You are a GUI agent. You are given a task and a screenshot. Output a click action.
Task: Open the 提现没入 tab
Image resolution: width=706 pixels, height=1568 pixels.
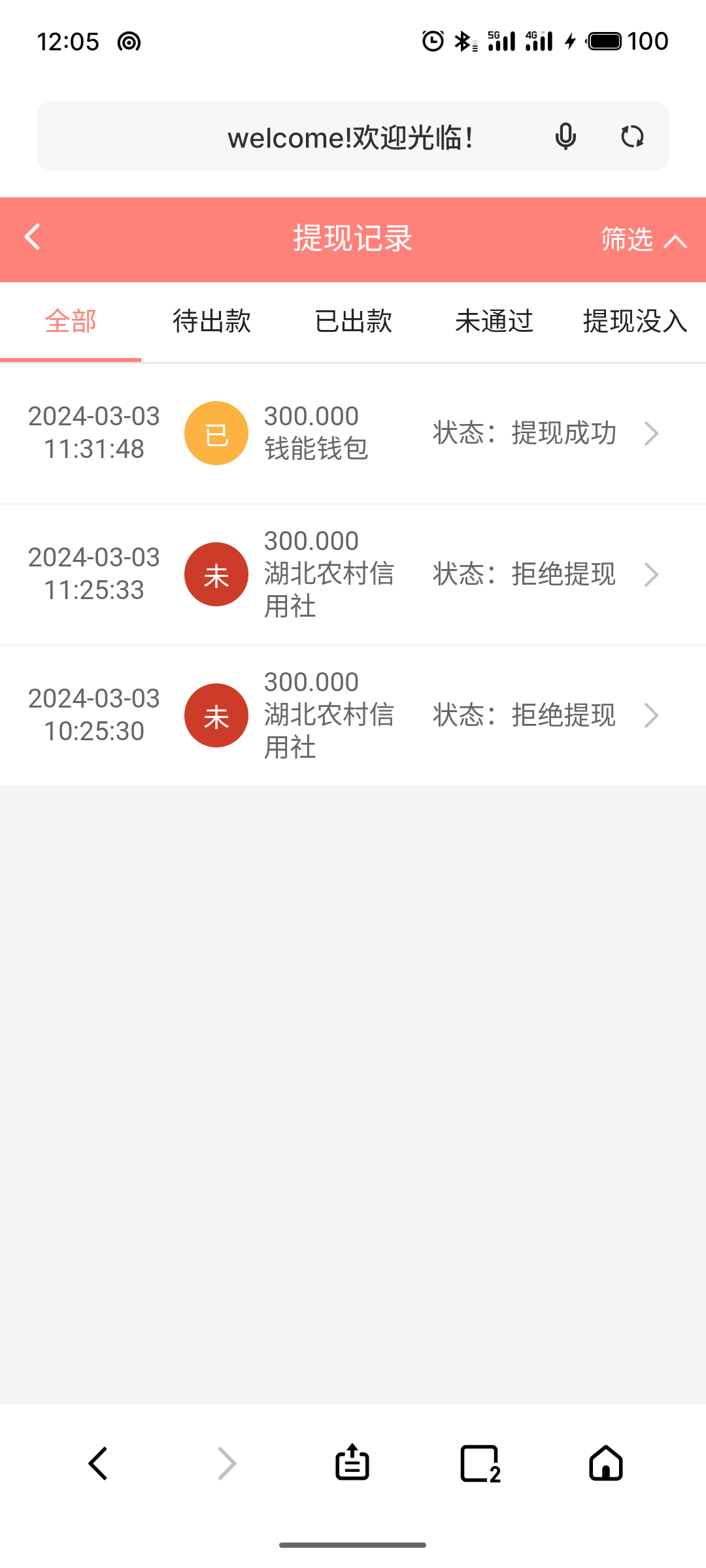(x=634, y=321)
